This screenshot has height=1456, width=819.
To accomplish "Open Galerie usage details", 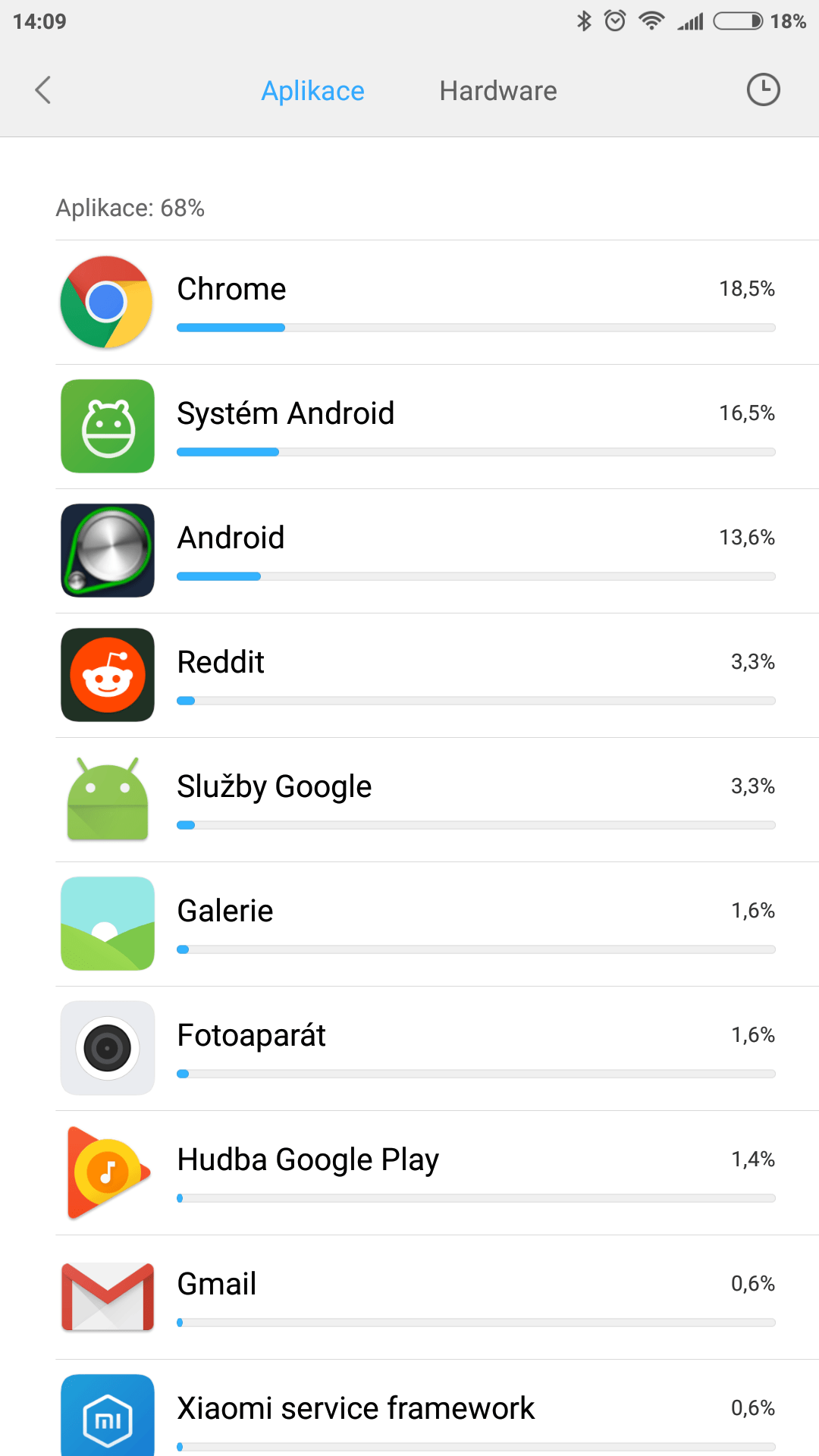I will coord(437,924).
